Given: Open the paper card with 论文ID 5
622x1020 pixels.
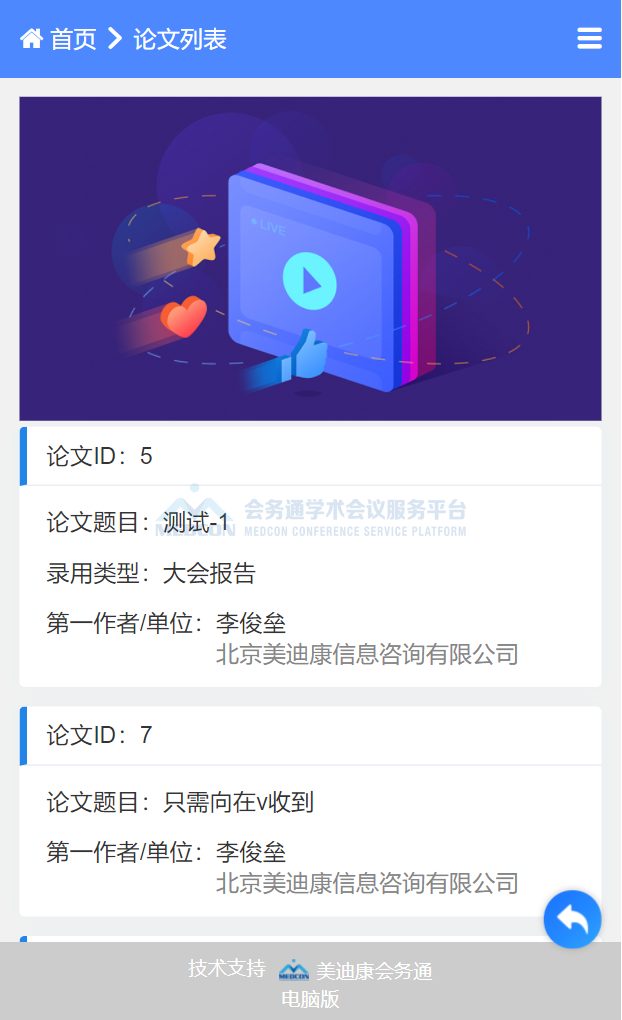Looking at the screenshot, I should 310,556.
